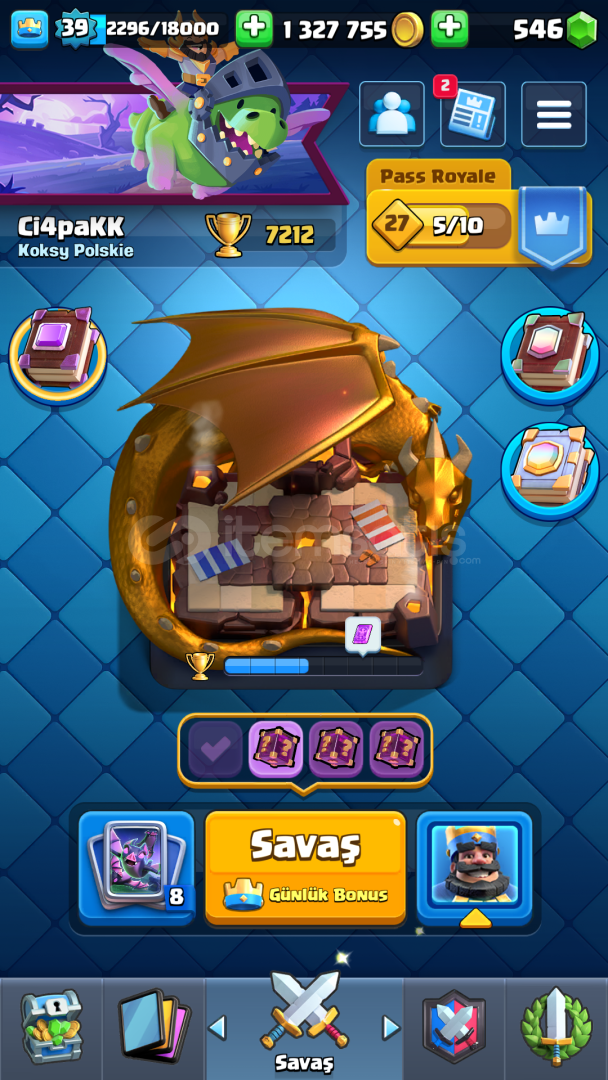Buy gems with the plus next to gems
Viewport: 608px width, 1080px height.
449,28
